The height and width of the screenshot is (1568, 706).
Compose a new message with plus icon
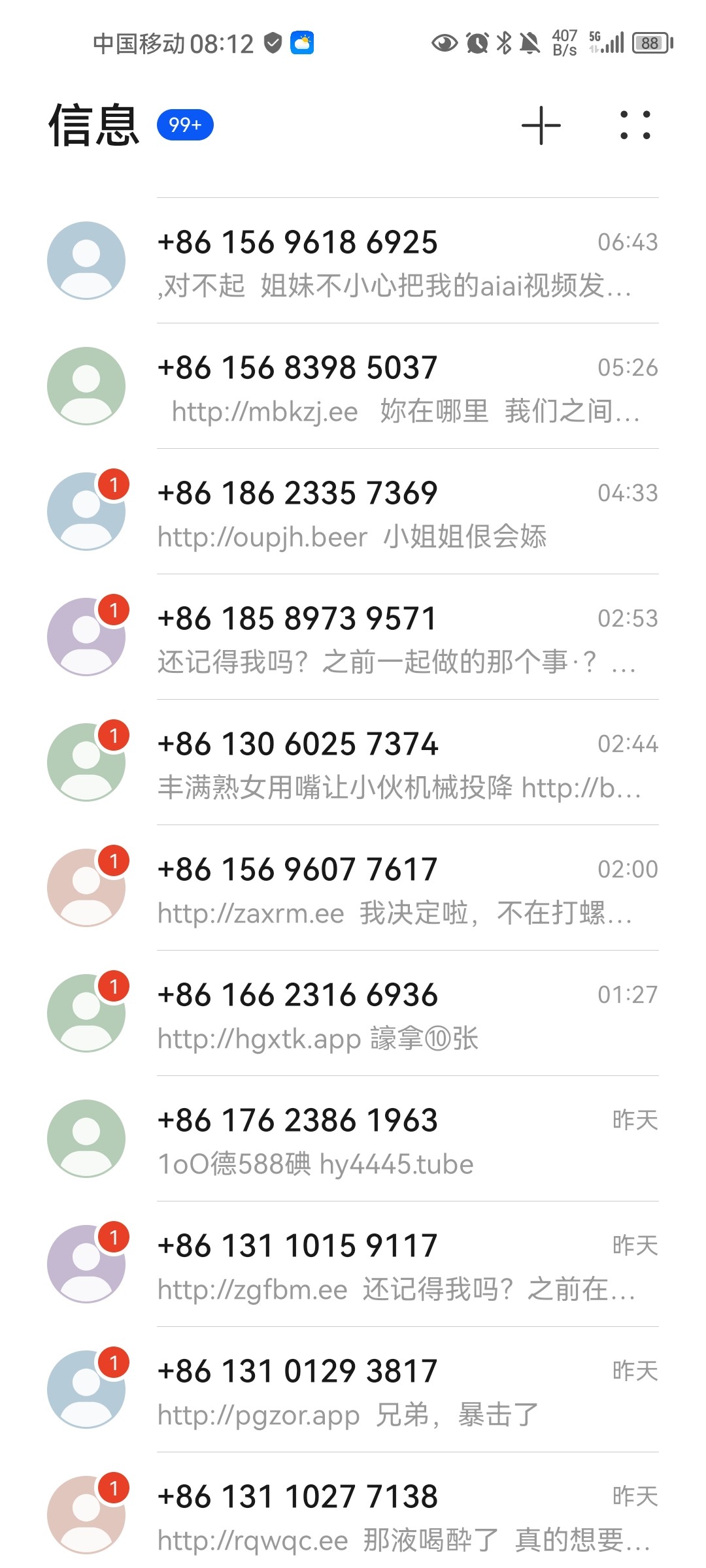pyautogui.click(x=541, y=125)
